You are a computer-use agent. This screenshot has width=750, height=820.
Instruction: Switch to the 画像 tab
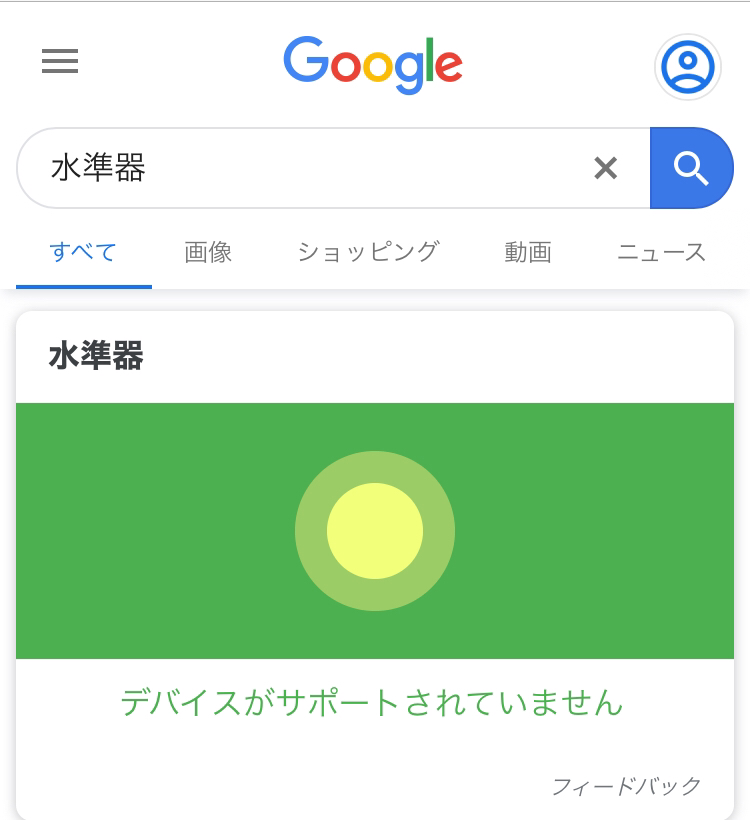tap(209, 252)
